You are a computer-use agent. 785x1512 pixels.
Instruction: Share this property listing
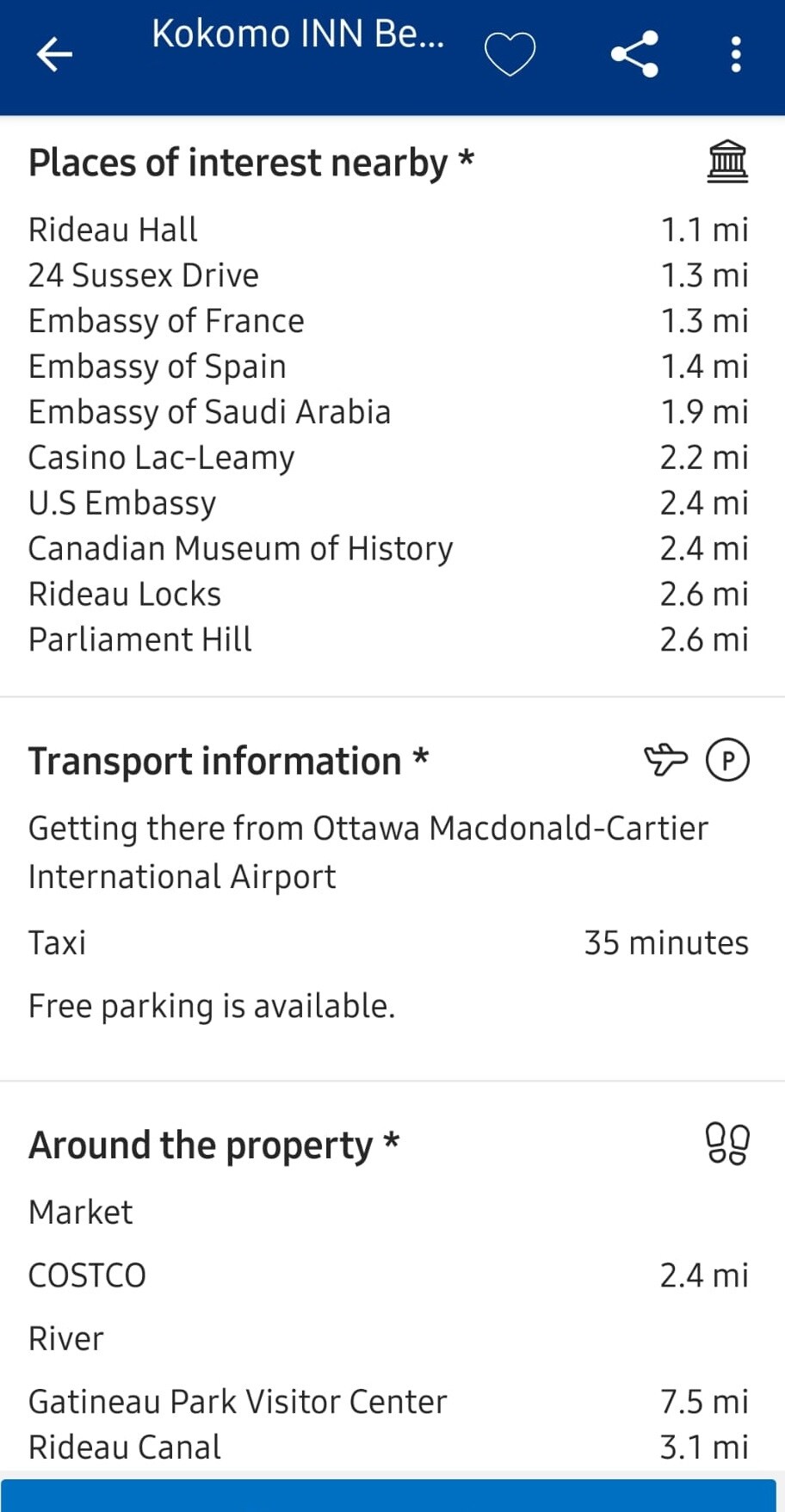[634, 54]
